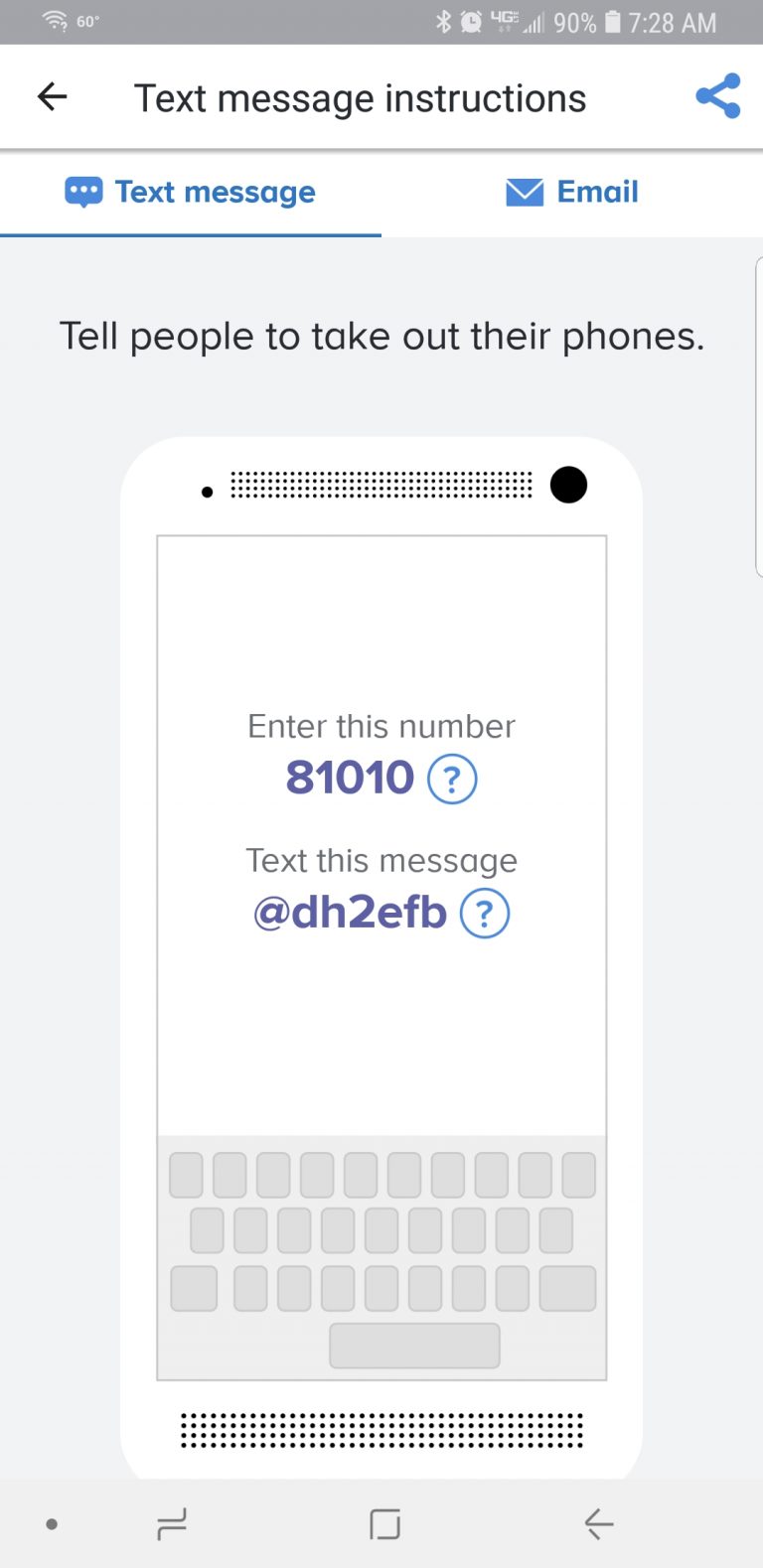Viewport: 763px width, 1568px height.
Task: Share the text message instructions
Action: pyautogui.click(x=717, y=96)
